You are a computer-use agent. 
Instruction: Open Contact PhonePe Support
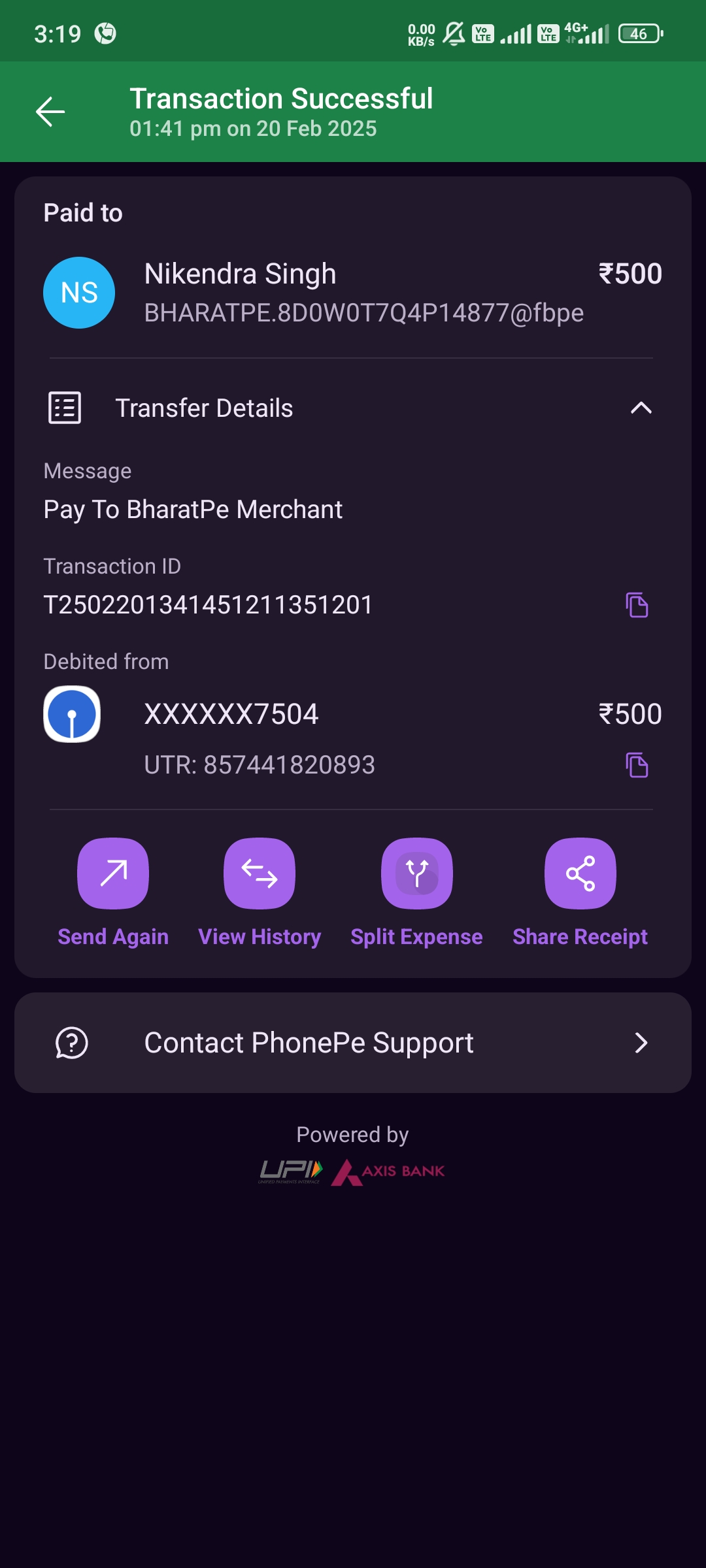pyautogui.click(x=353, y=1043)
